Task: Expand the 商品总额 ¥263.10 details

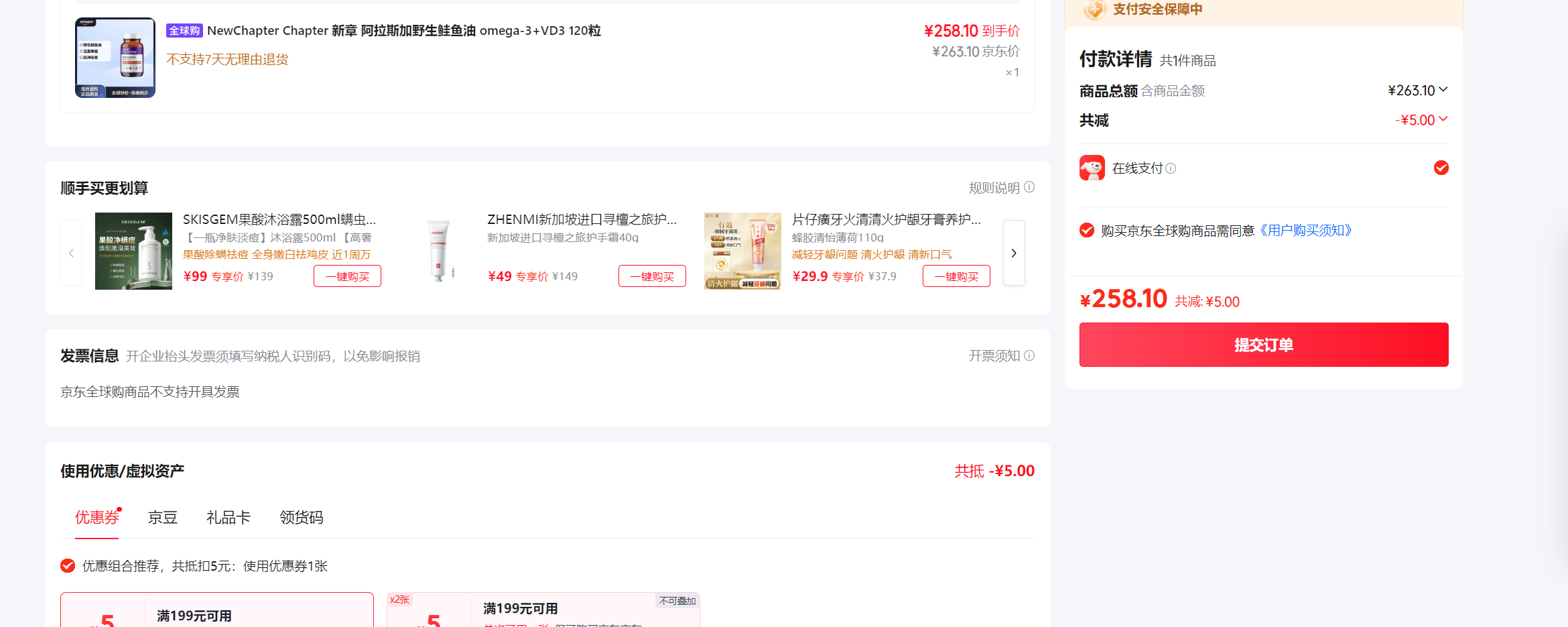Action: pyautogui.click(x=1417, y=90)
